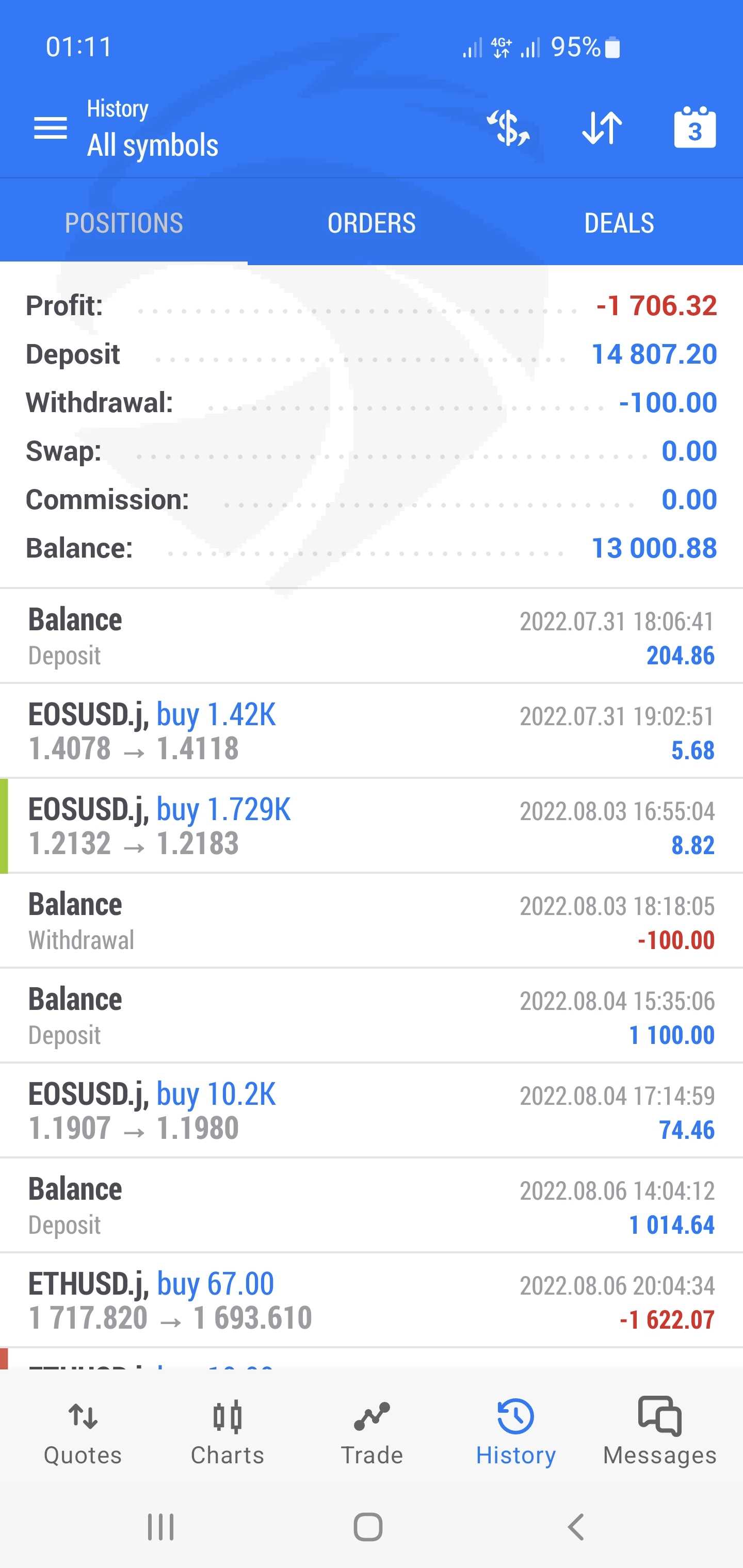
Task: Open the 204.86 deposit balance entry
Action: (372, 636)
